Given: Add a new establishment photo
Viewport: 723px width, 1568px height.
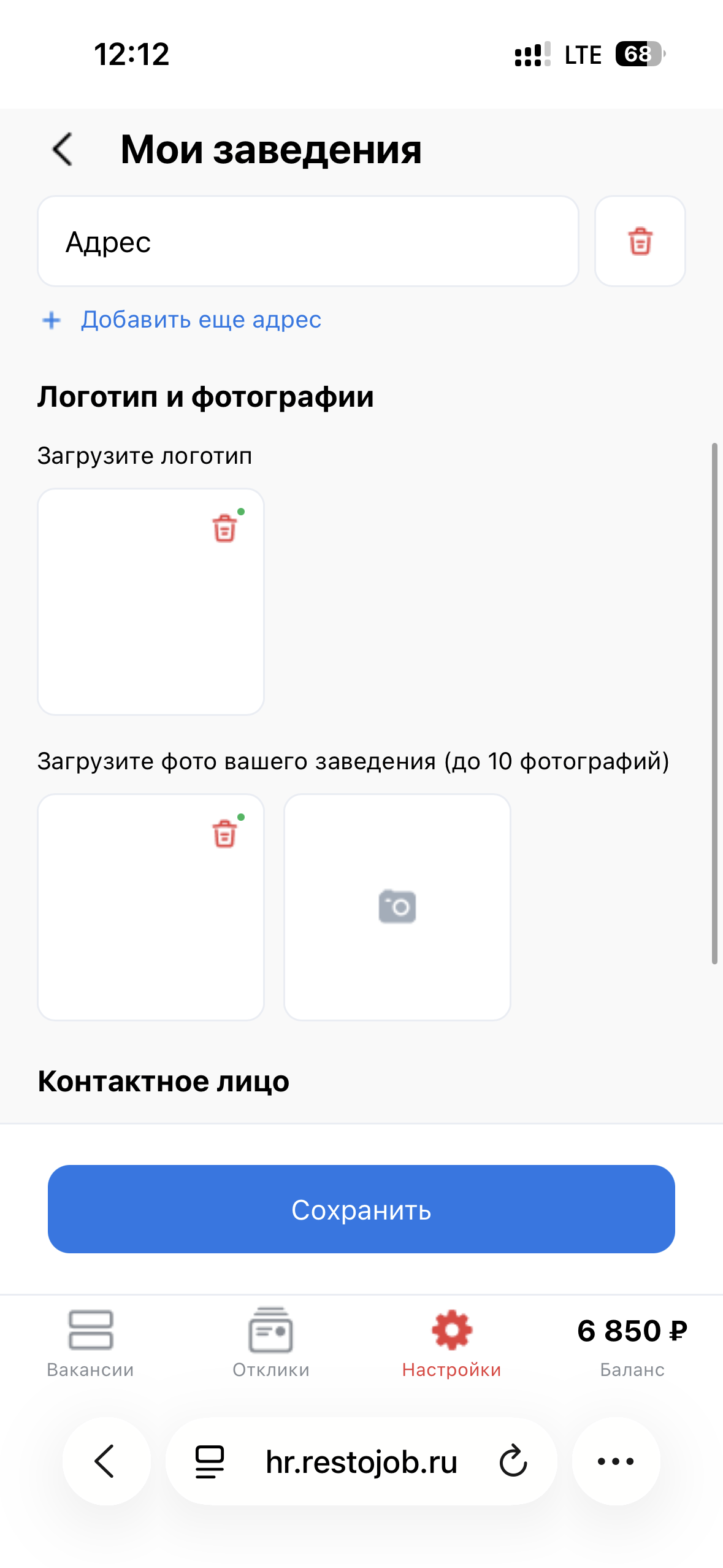Looking at the screenshot, I should [x=397, y=907].
